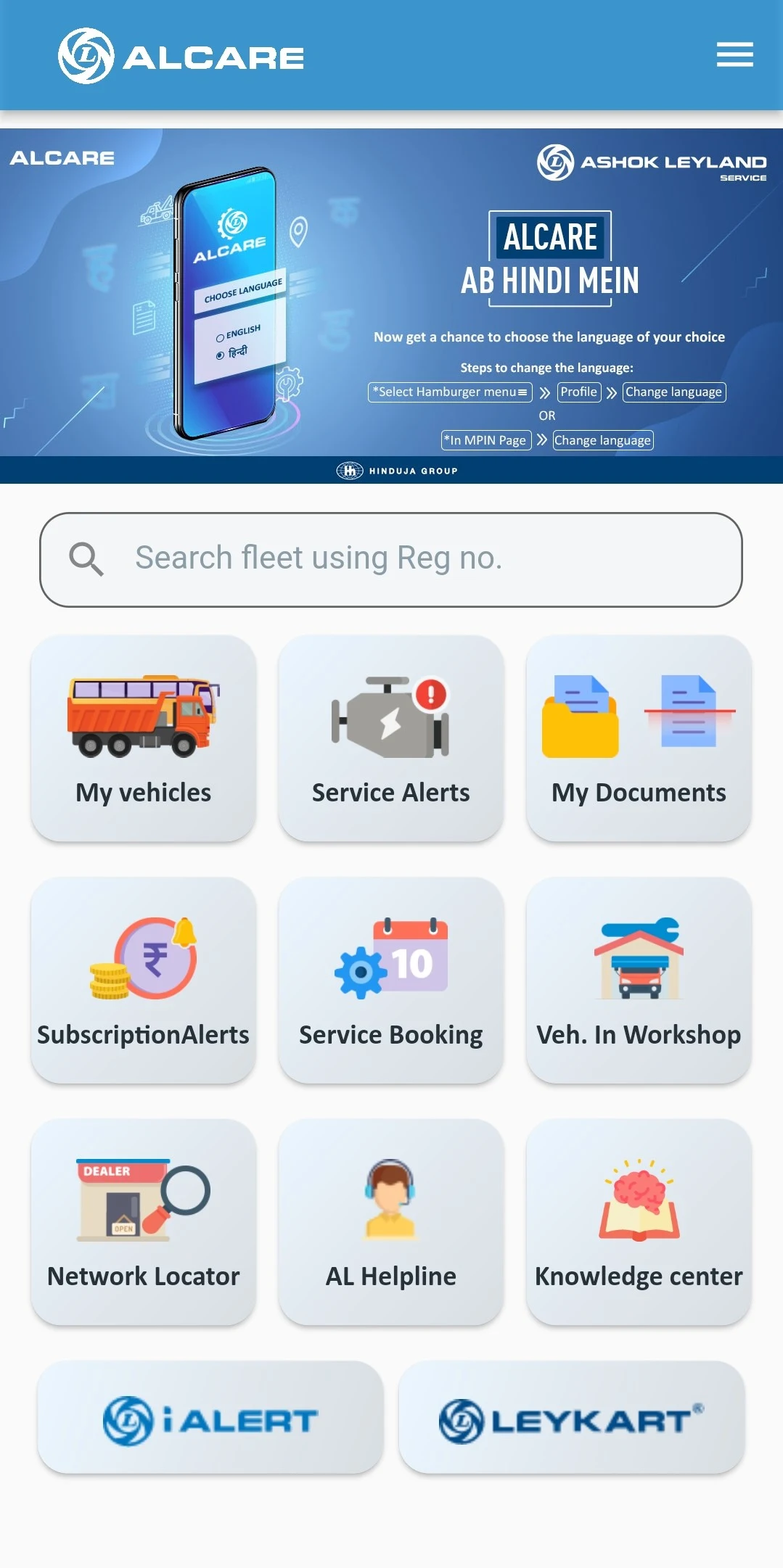Contact AL Helpline
783x1568 pixels.
coord(390,1222)
